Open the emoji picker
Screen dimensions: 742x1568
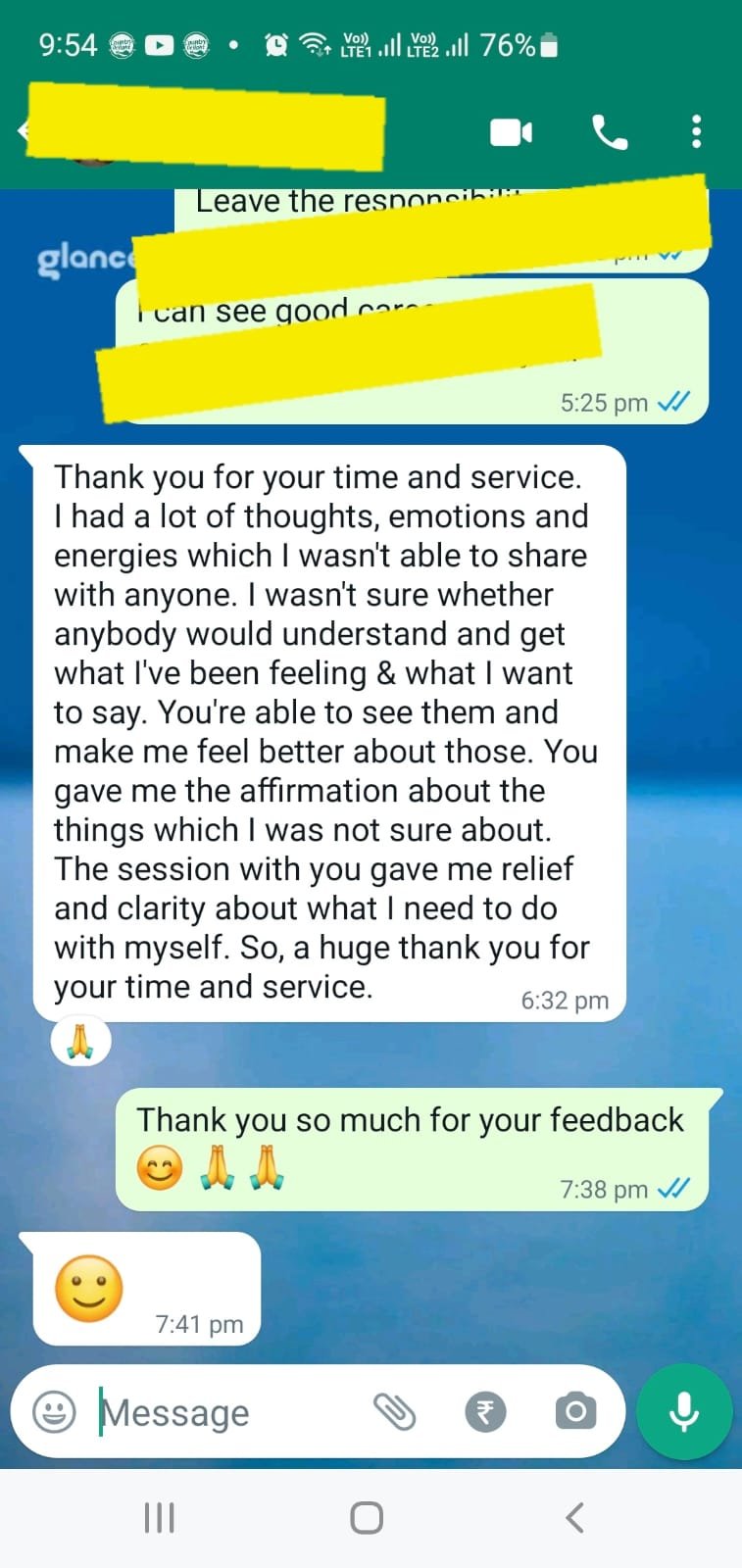tap(54, 1412)
